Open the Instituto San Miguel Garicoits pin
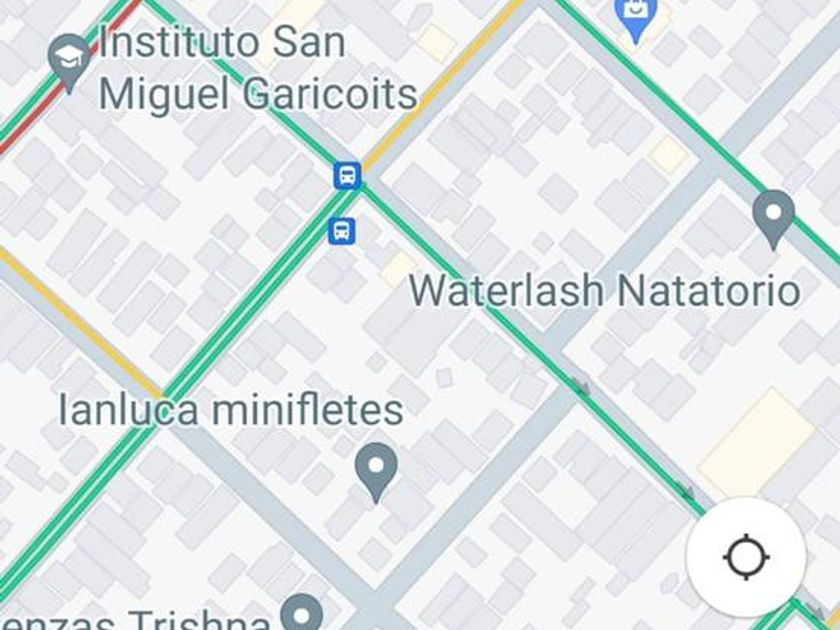This screenshot has height=630, width=840. pyautogui.click(x=70, y=60)
